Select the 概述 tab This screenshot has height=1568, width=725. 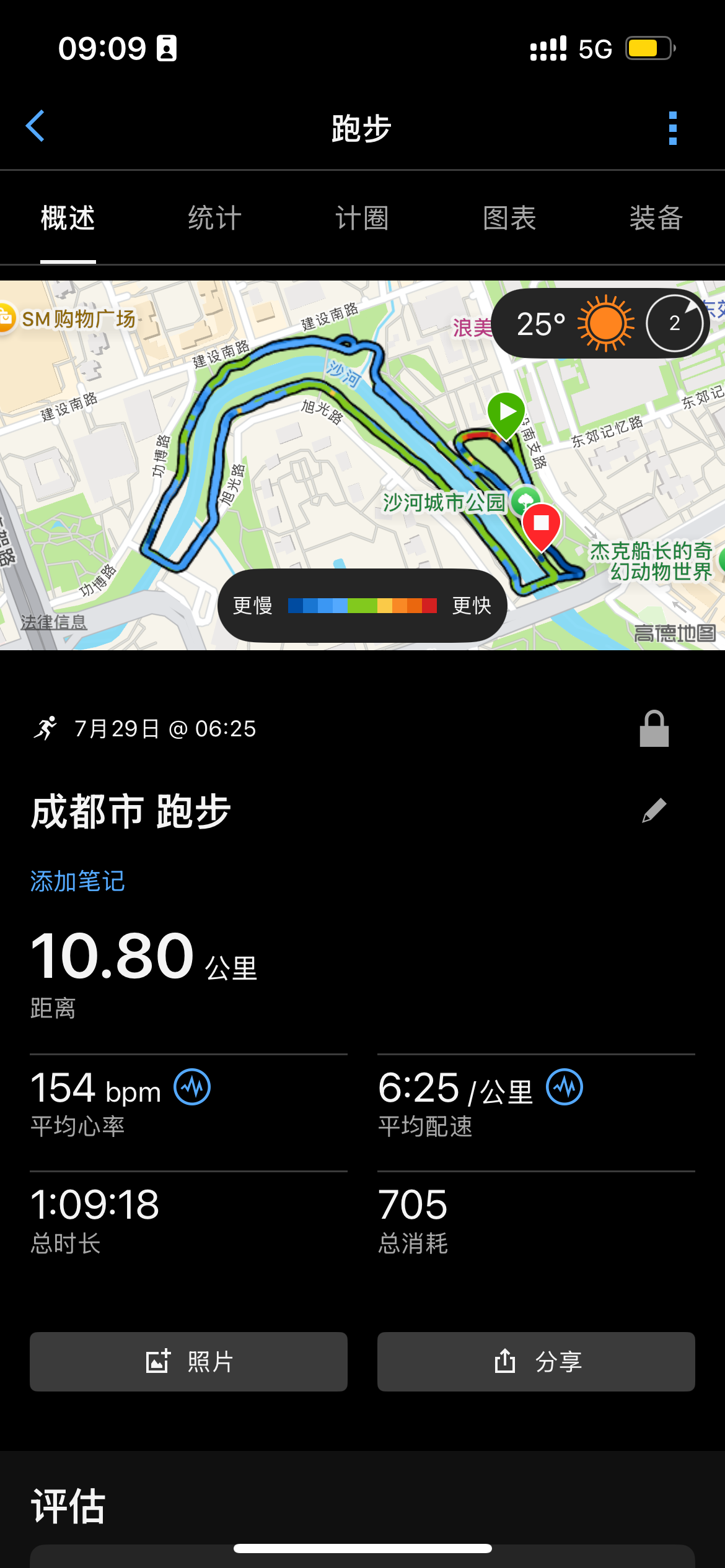(68, 219)
